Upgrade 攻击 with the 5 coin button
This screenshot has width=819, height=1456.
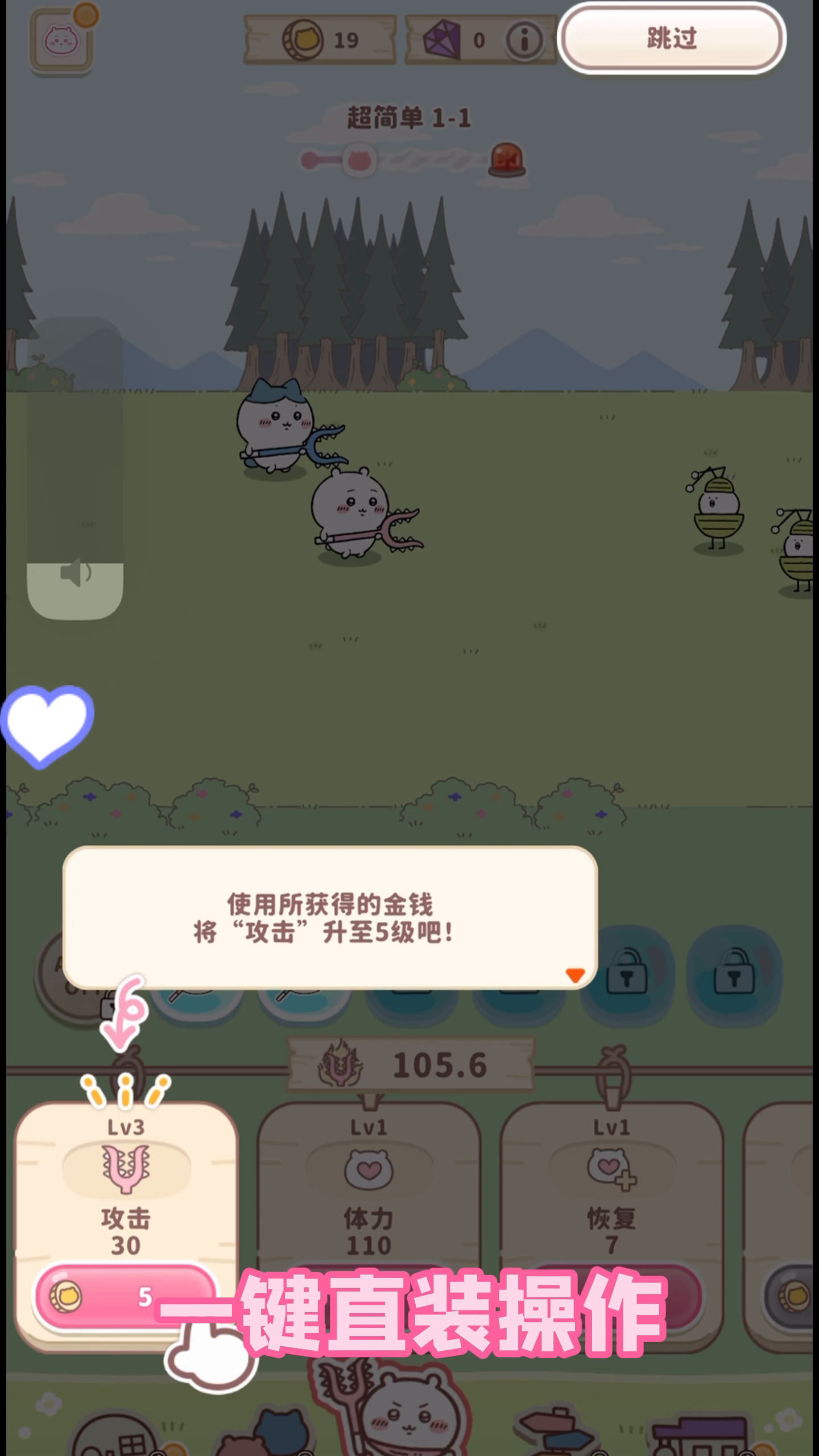coord(125,1297)
